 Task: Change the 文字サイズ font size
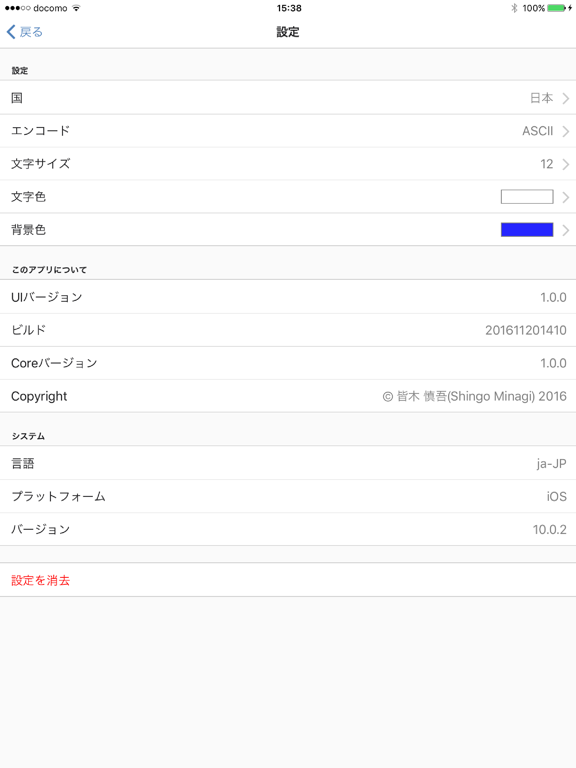pos(288,164)
